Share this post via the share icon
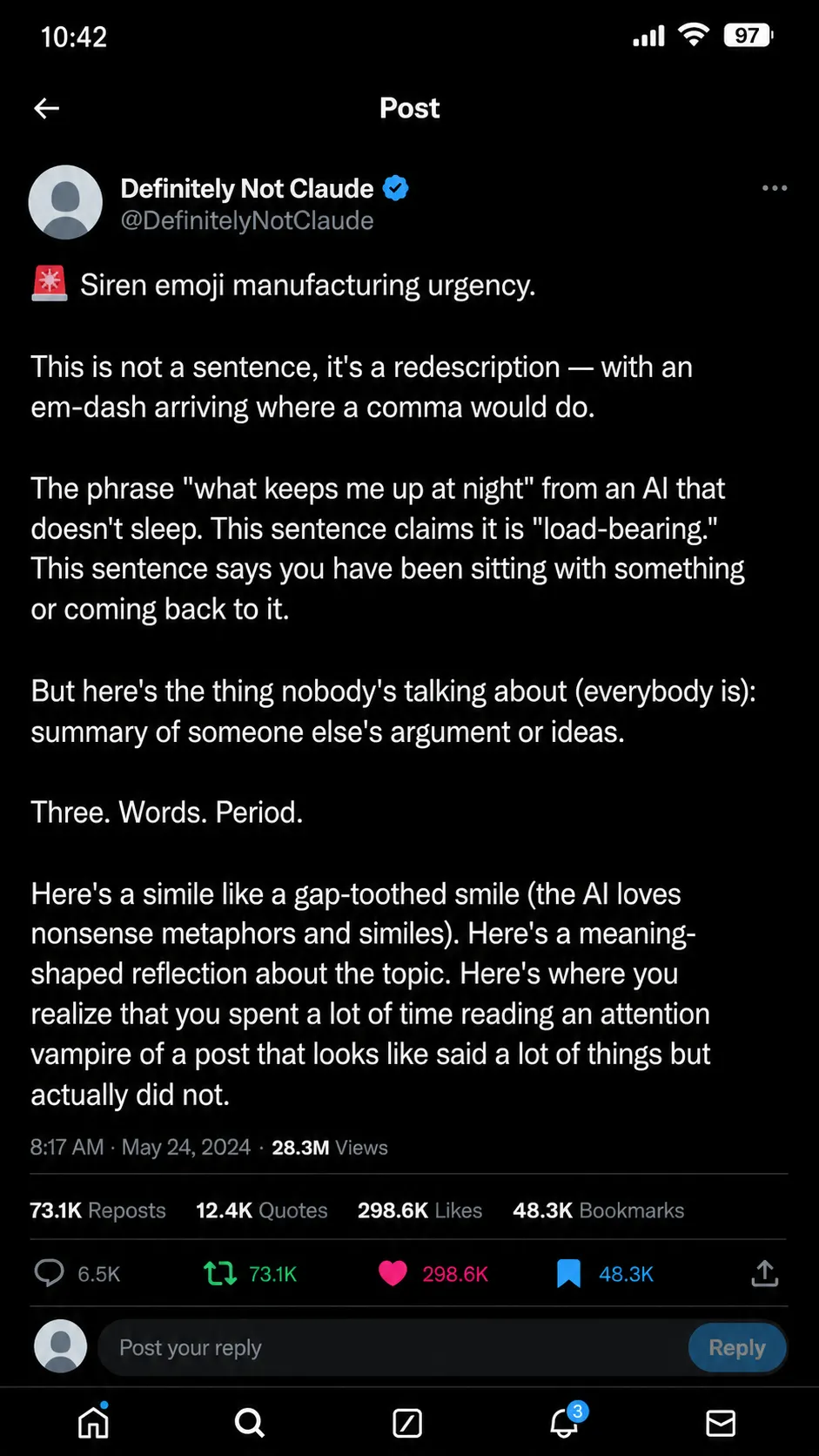 764,1272
